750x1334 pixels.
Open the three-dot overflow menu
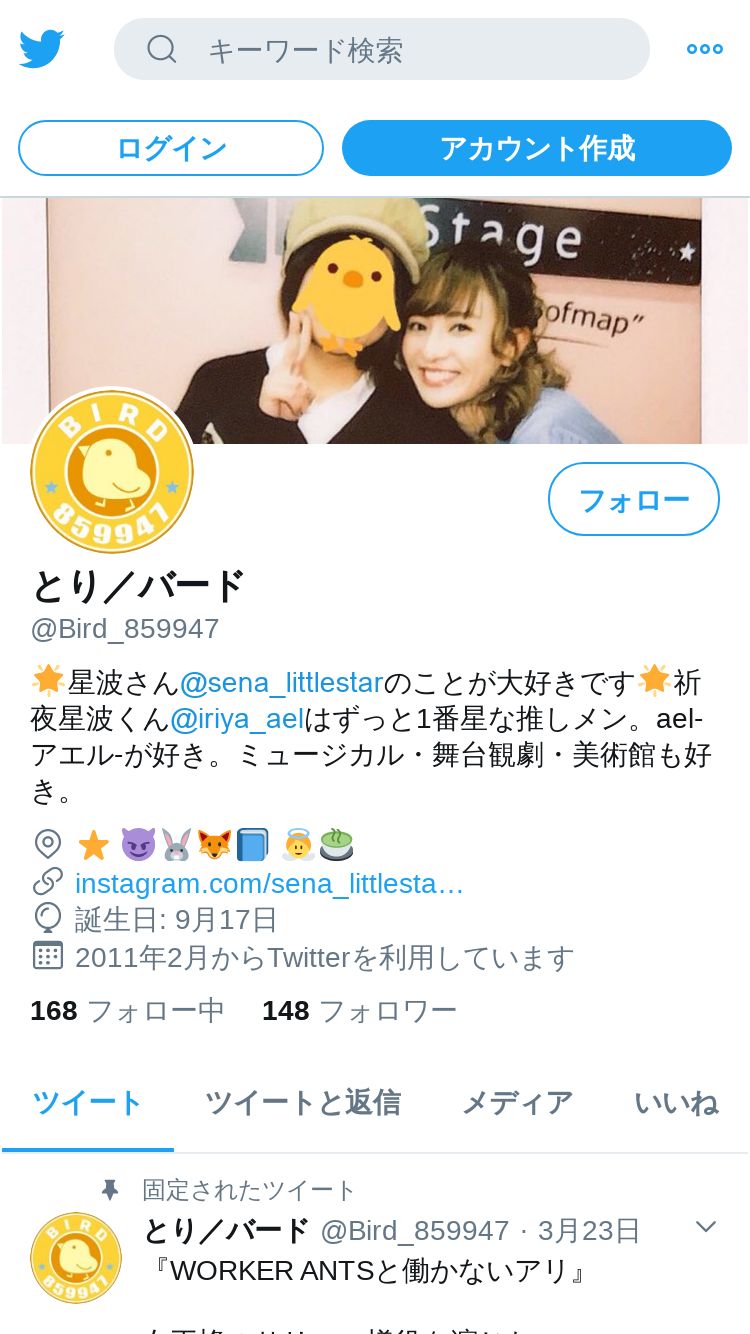[x=705, y=49]
